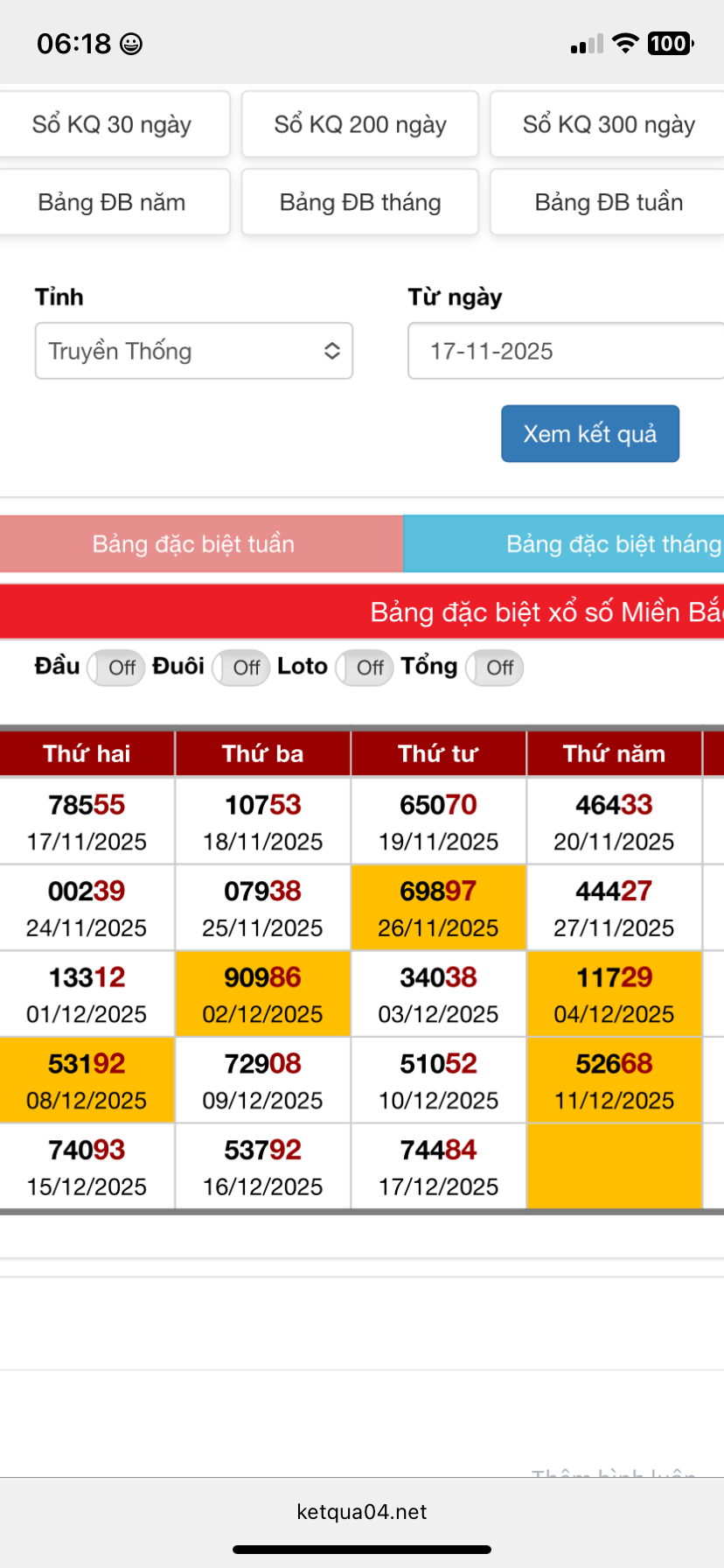The width and height of the screenshot is (724, 1568).
Task: Enable the Tổng toggle
Action: click(494, 668)
